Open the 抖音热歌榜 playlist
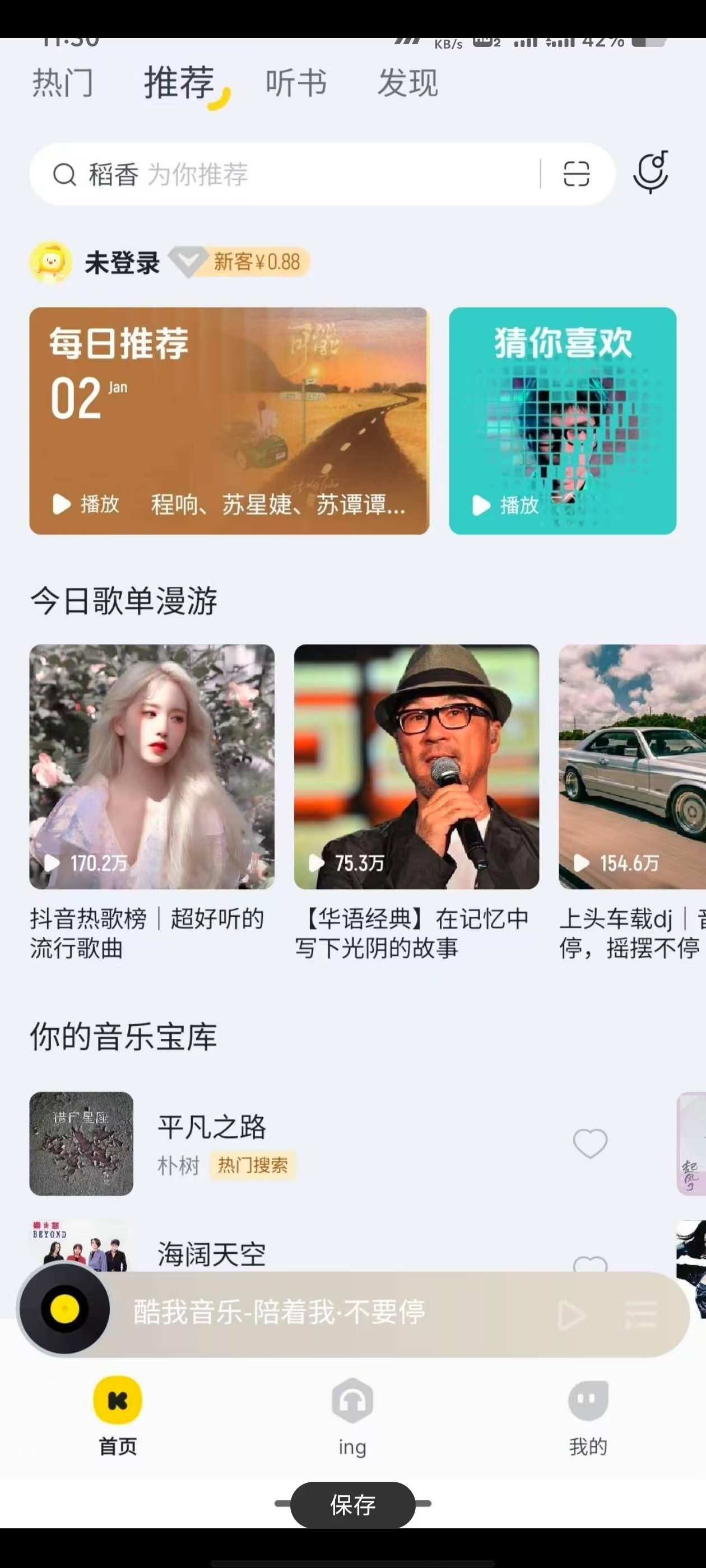 (x=152, y=767)
